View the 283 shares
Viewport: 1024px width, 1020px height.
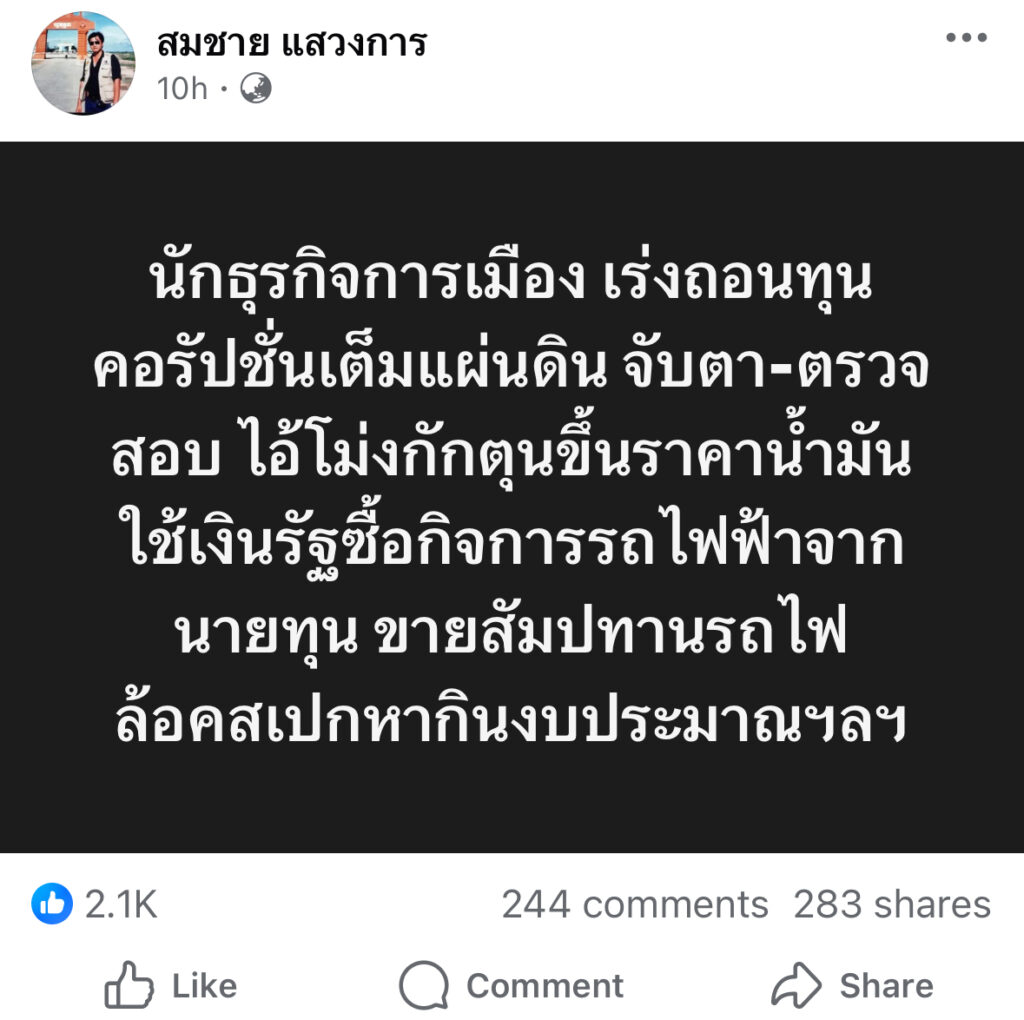click(891, 906)
